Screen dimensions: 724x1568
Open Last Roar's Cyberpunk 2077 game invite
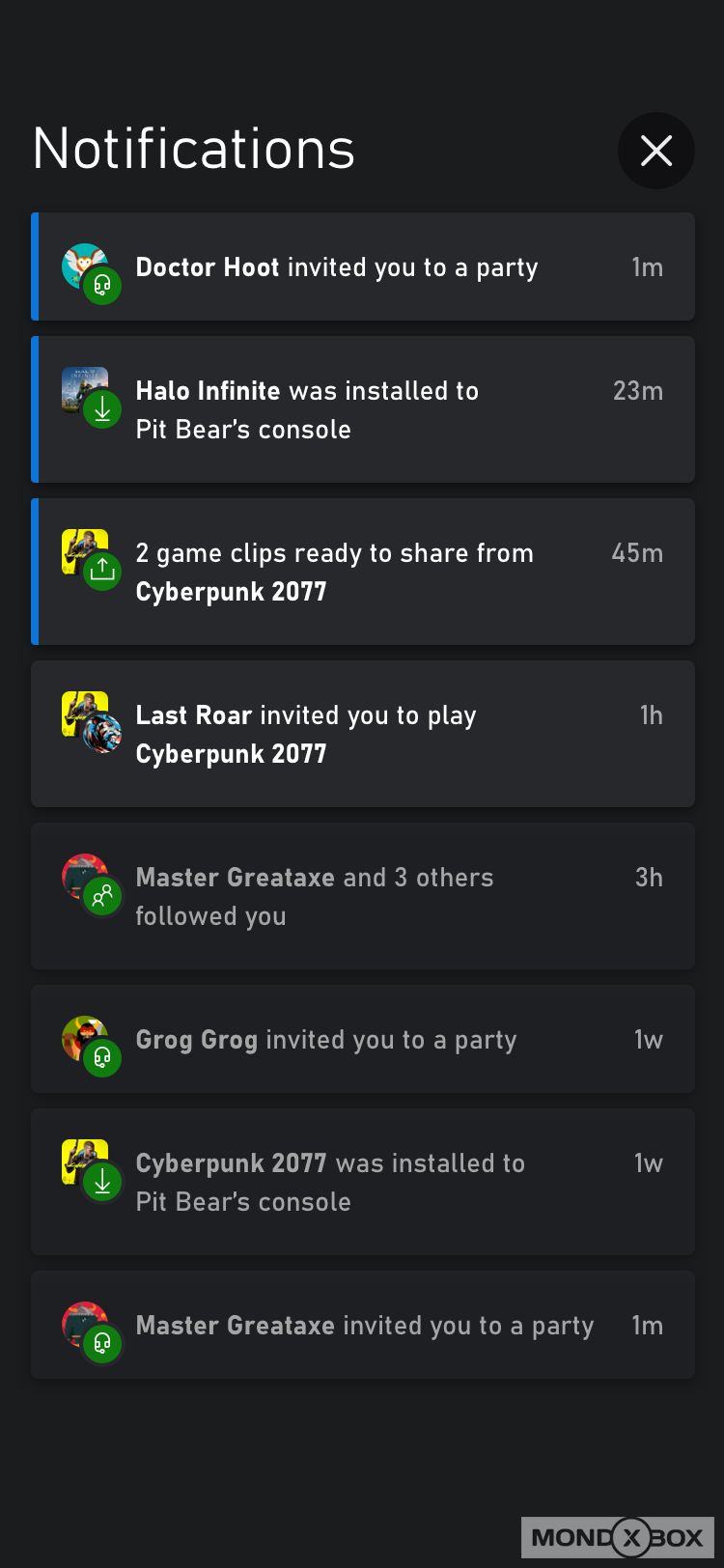pos(363,734)
